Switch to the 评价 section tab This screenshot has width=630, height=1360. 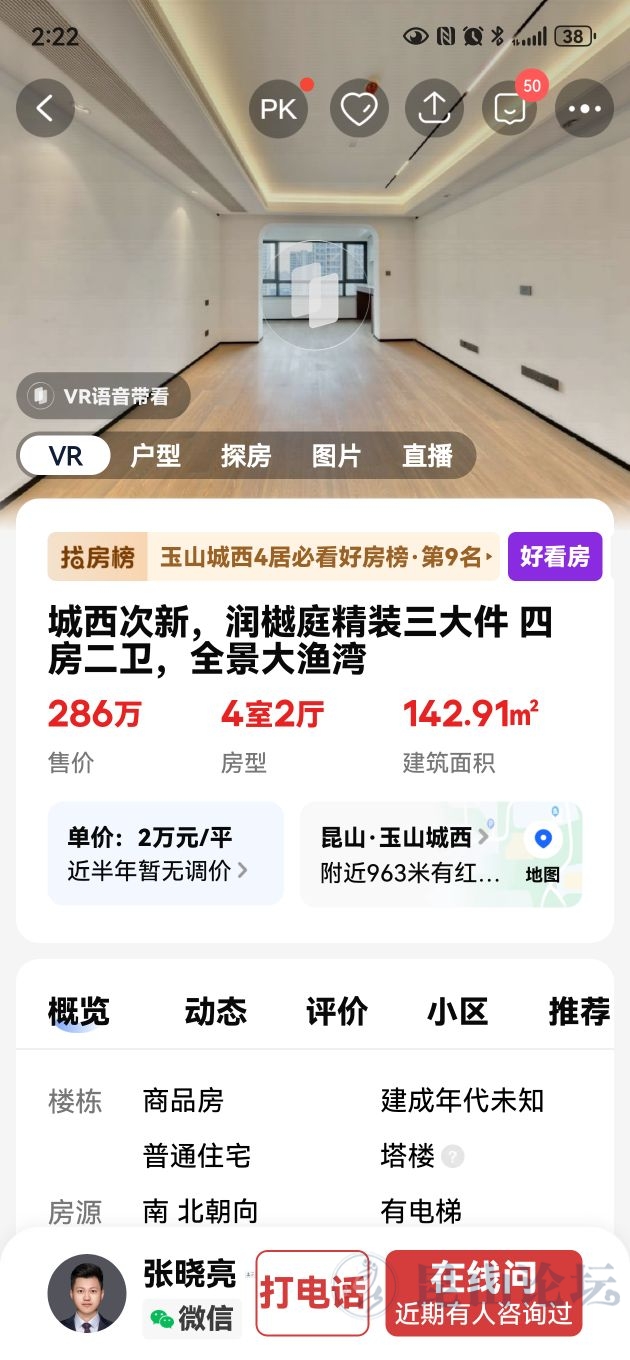click(336, 1012)
